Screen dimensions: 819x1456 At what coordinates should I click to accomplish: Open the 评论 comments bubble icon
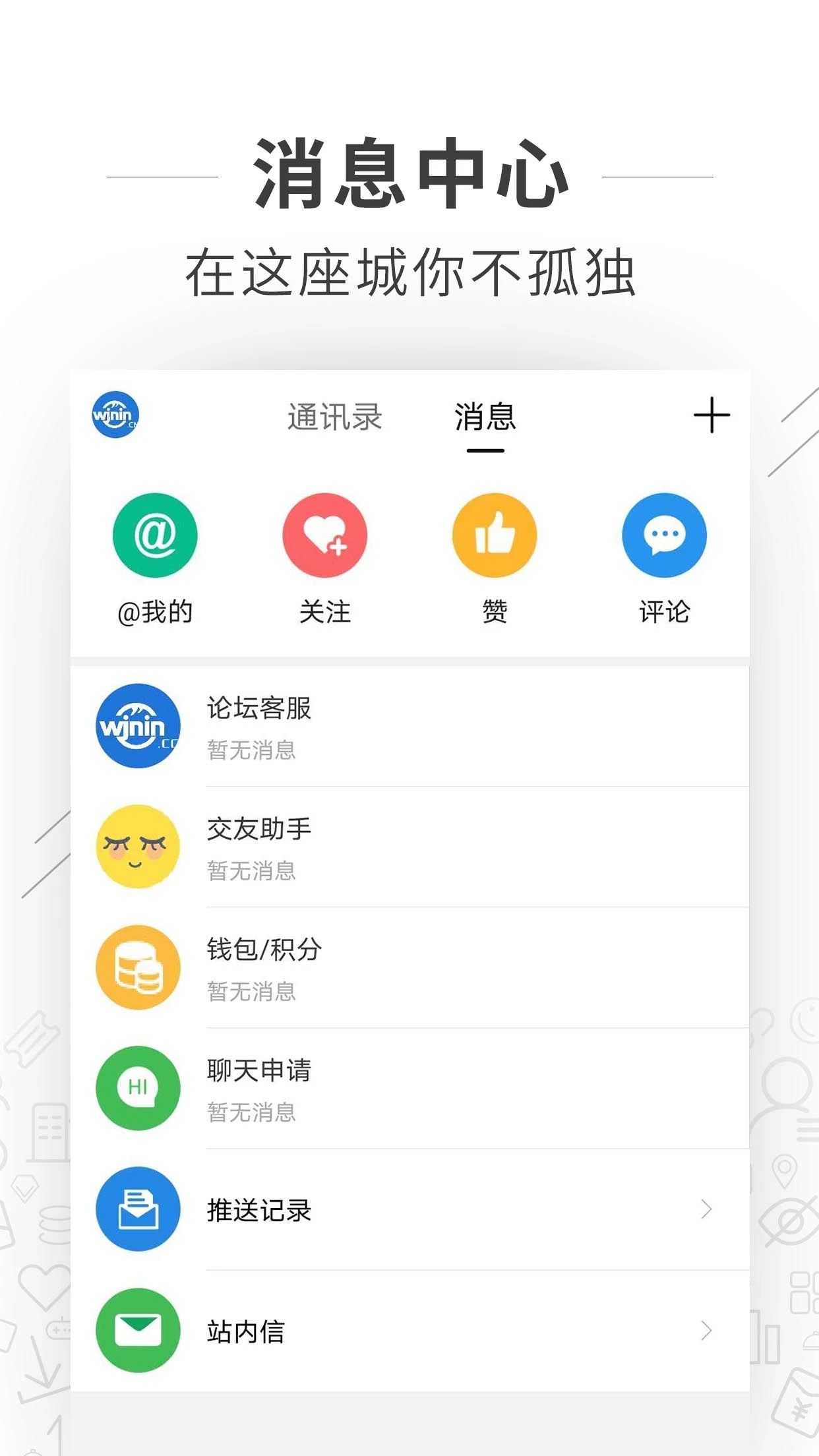pyautogui.click(x=664, y=535)
